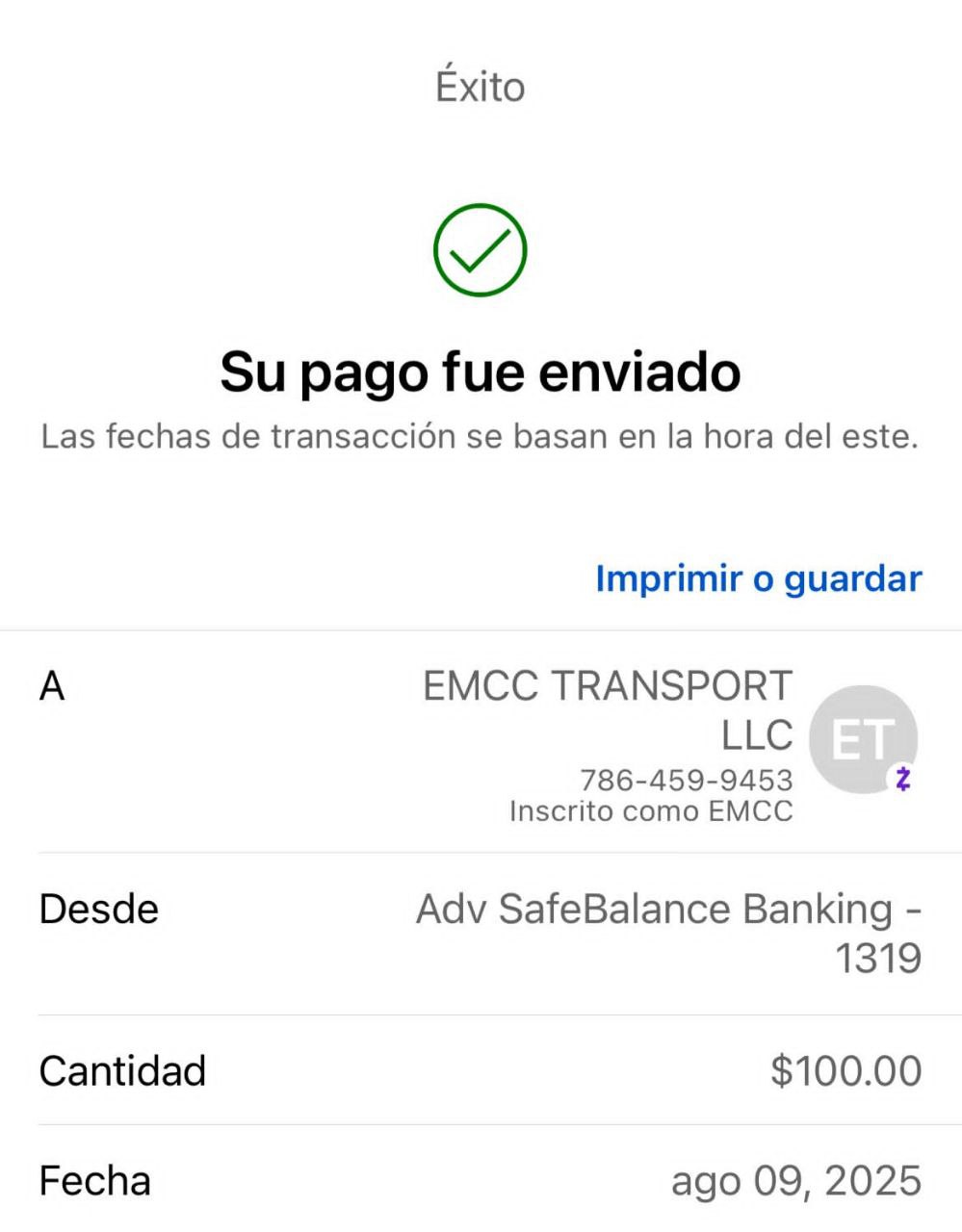The image size is (962, 1232).
Task: Tap the Imprimir o guardar link
Action: (x=758, y=578)
